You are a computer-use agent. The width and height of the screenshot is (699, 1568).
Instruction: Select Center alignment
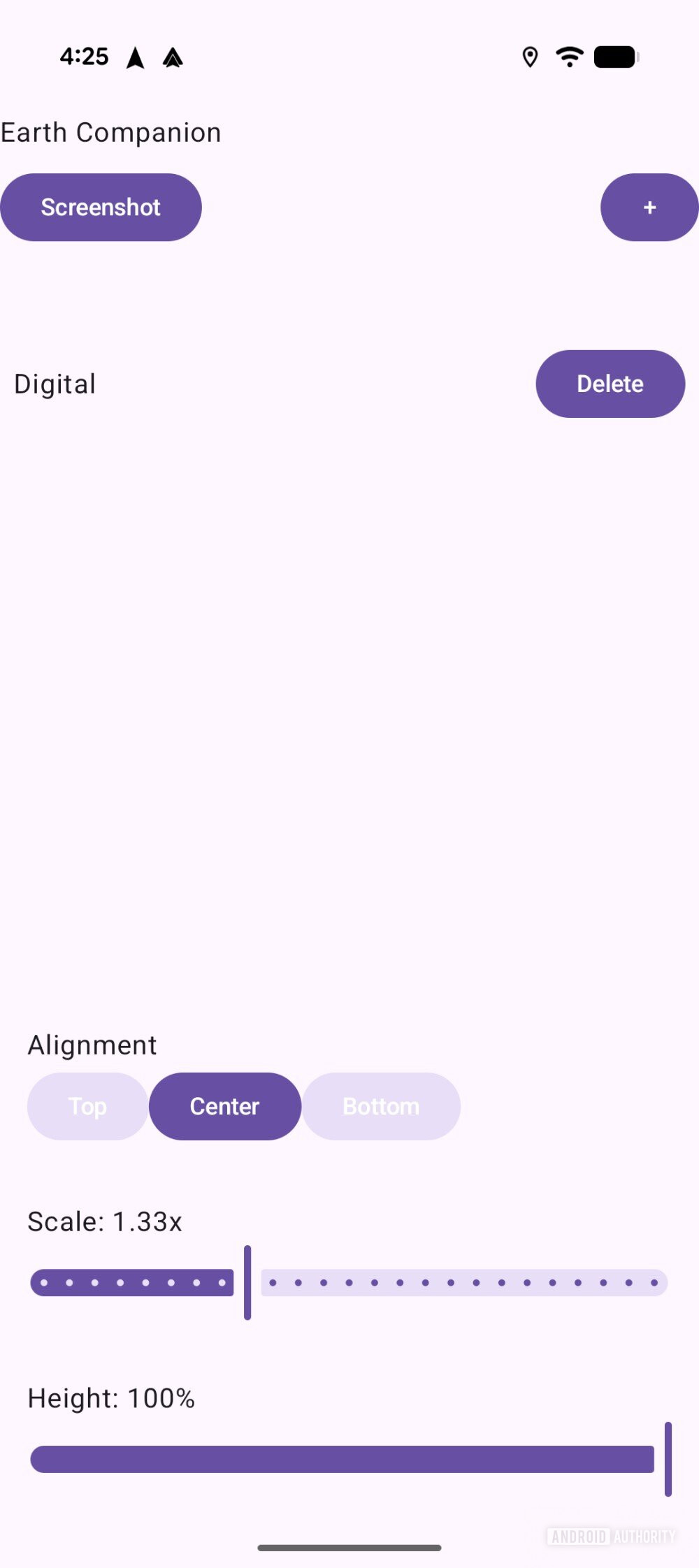(x=224, y=1106)
